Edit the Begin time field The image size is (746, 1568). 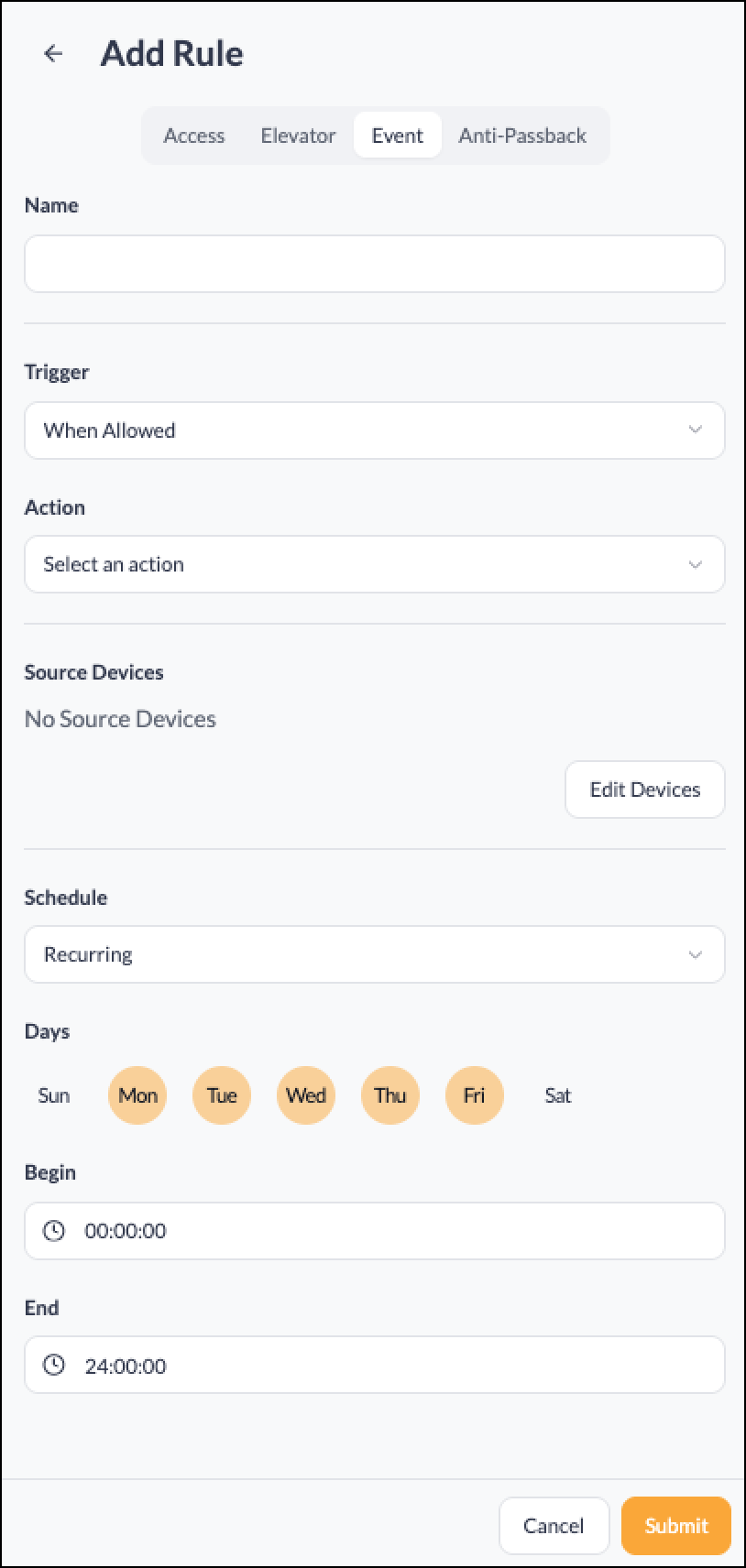click(x=374, y=1231)
